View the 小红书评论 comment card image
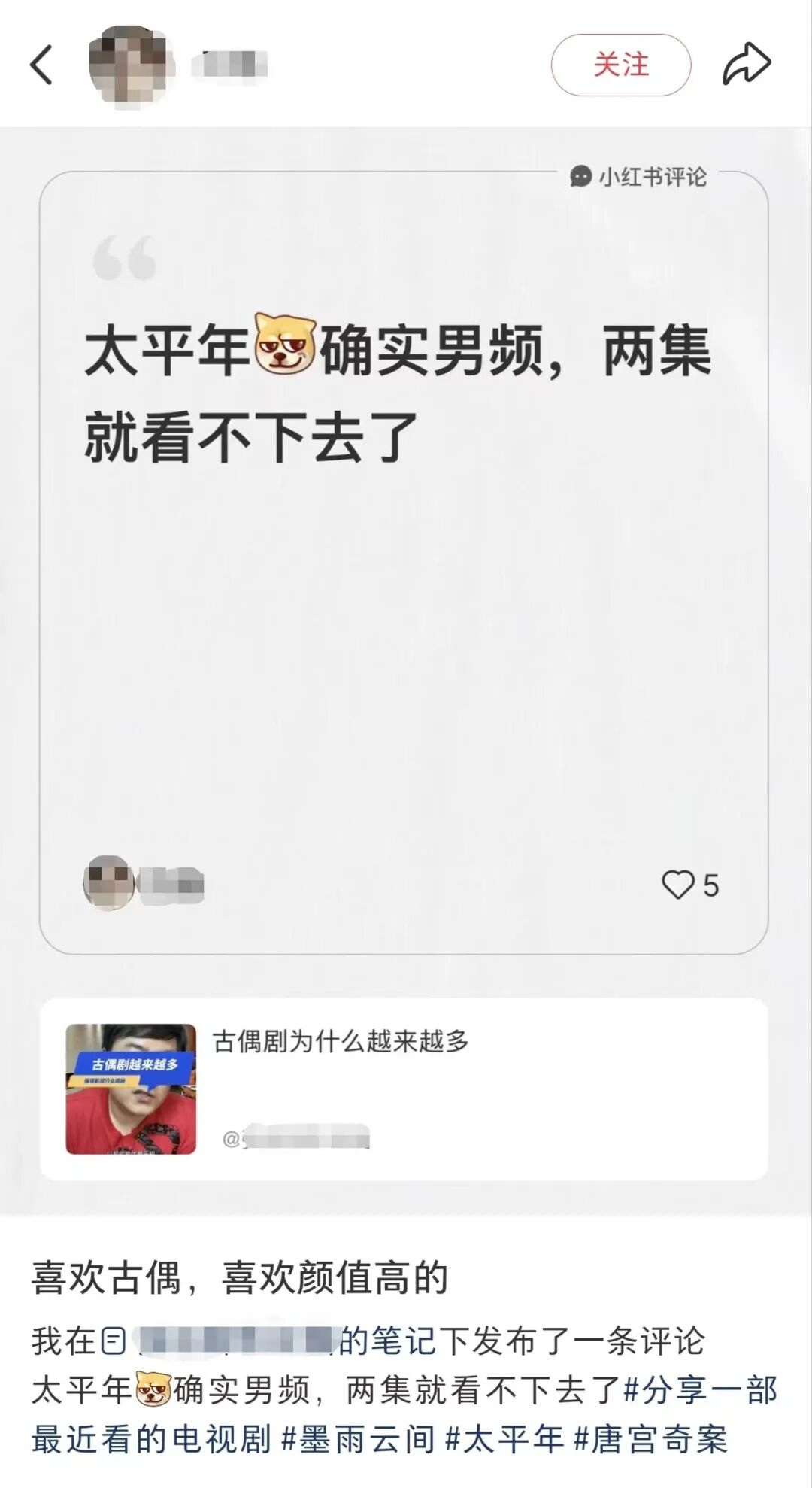The image size is (812, 1488). pos(404,563)
